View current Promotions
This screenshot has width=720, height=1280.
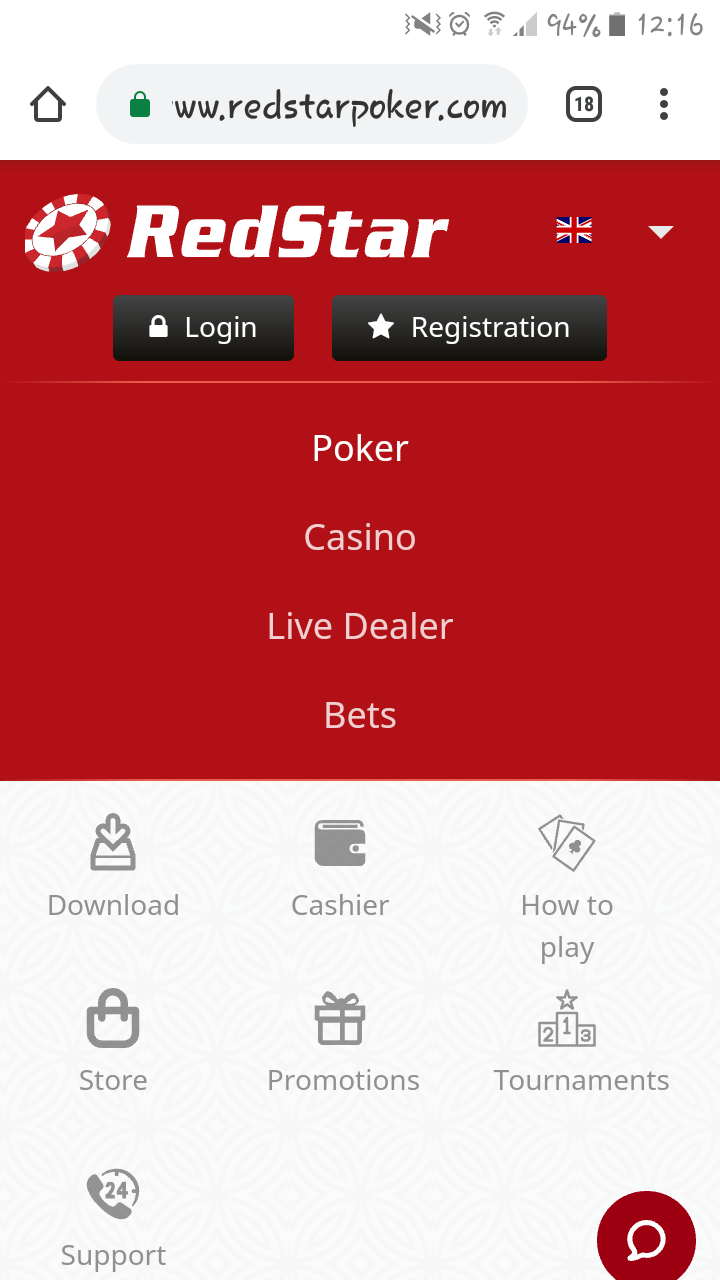343,1041
